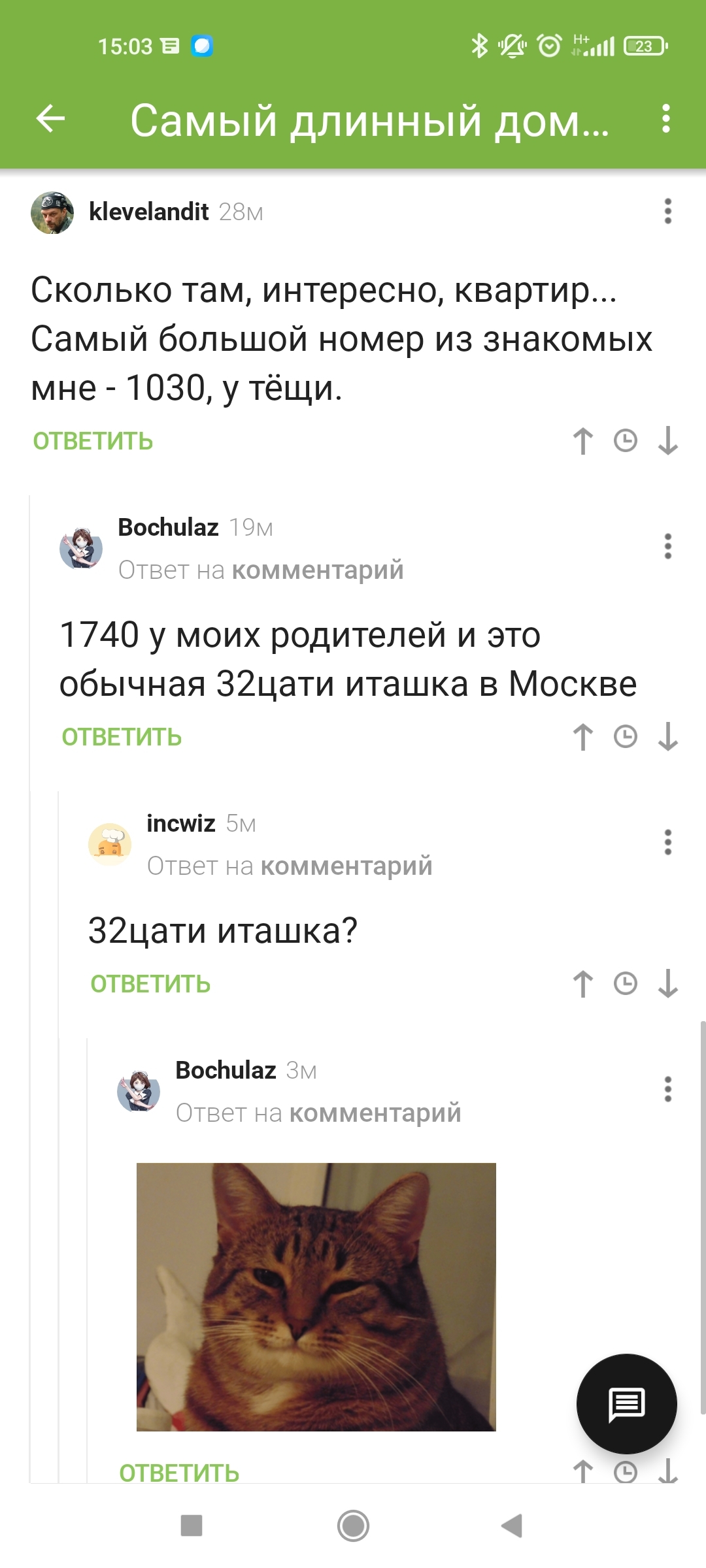Open recent apps from navigation bar
Screen dimensions: 706x1568
[192, 1526]
